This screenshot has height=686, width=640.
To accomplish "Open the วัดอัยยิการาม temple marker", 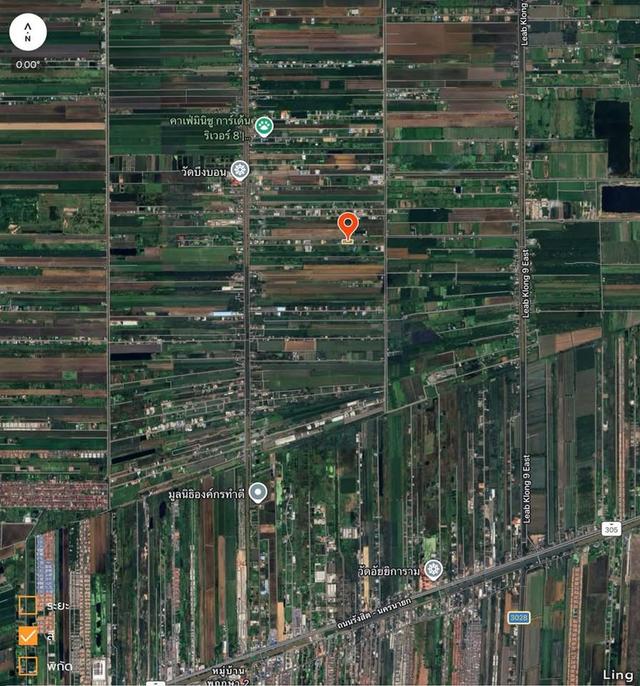I will [x=433, y=569].
